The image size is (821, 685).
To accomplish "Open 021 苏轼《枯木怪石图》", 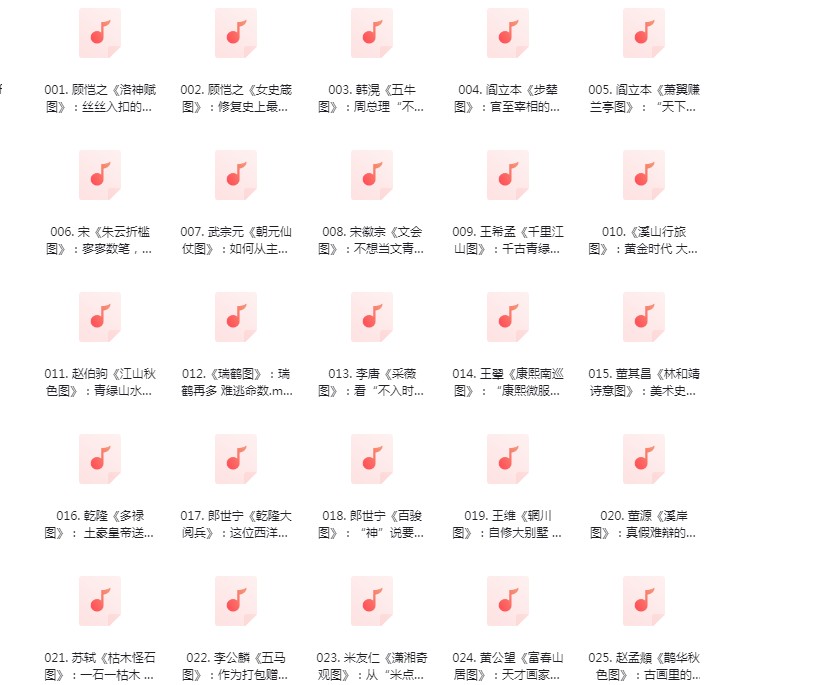I will 99,602.
